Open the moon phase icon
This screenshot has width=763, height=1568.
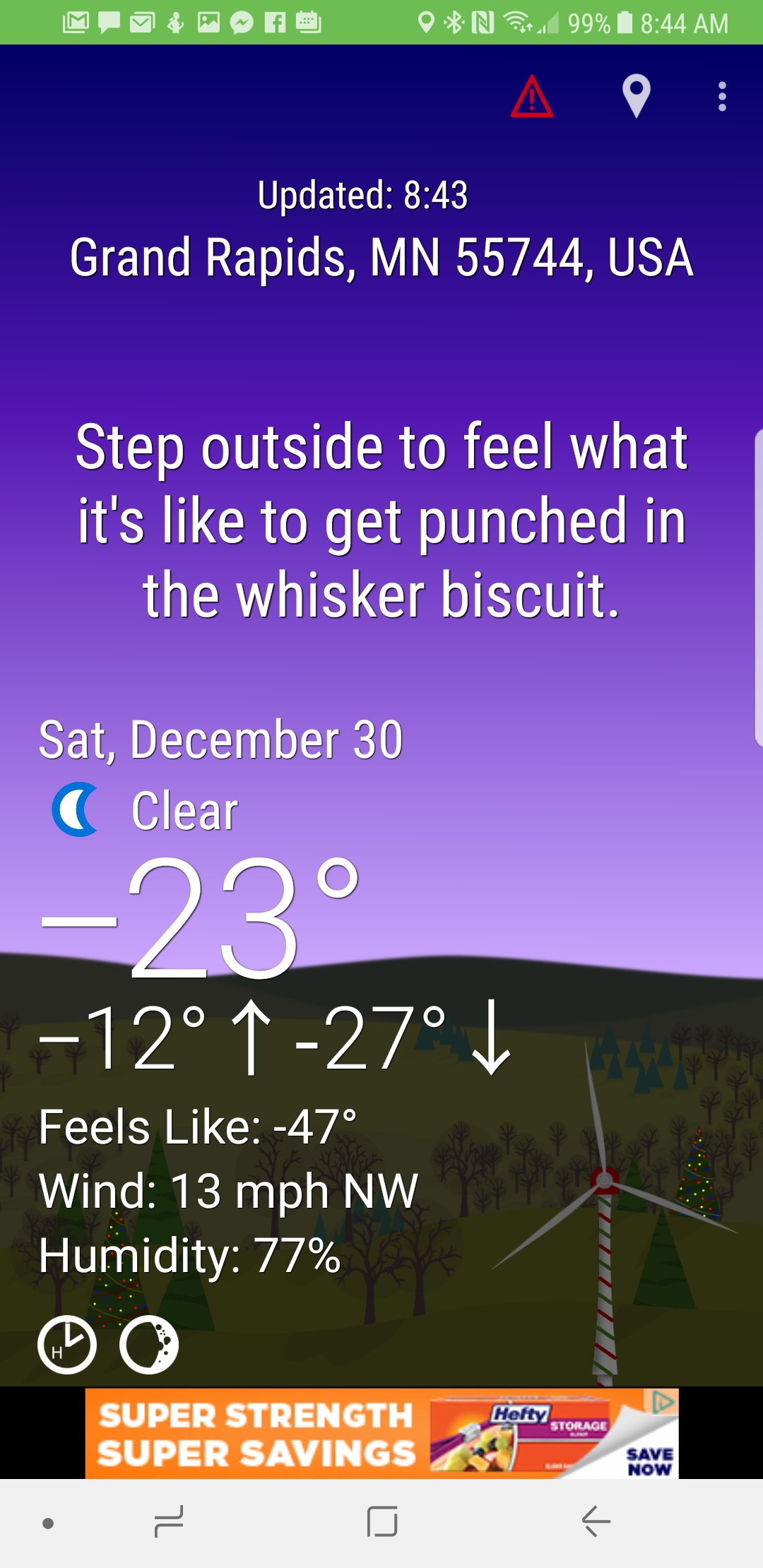pos(149,1344)
